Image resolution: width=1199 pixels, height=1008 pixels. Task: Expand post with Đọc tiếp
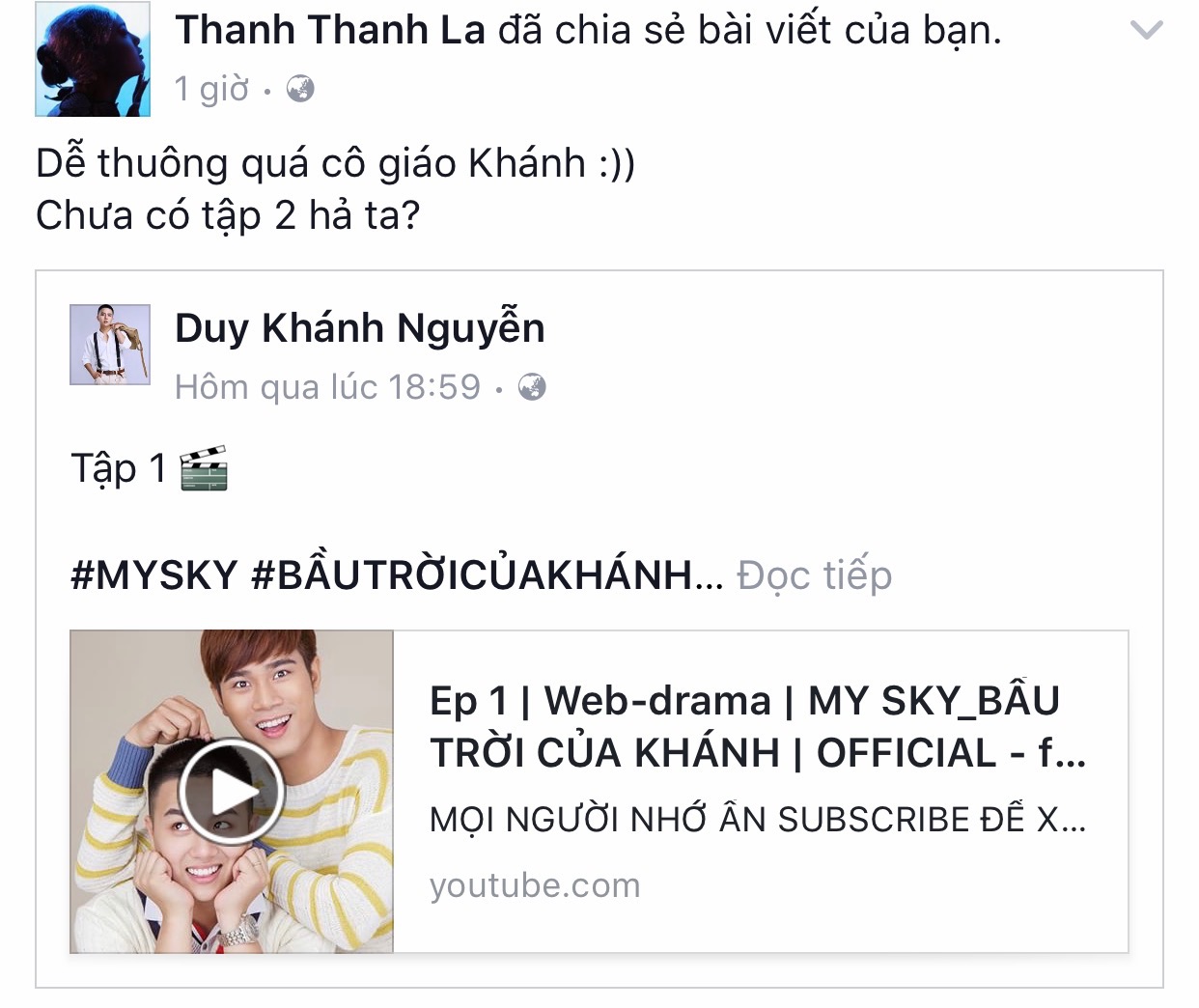[x=814, y=575]
